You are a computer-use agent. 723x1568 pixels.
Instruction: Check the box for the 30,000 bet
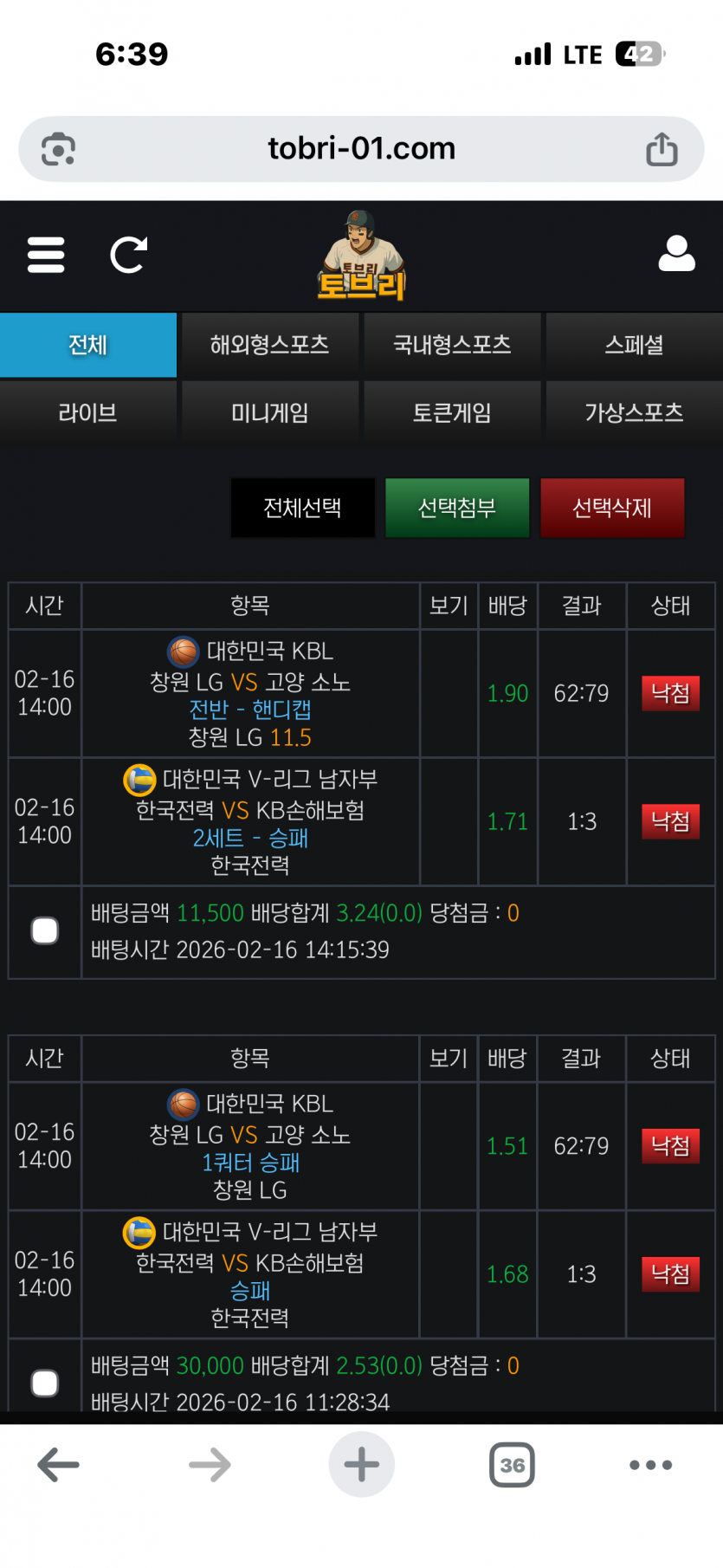coord(45,1383)
